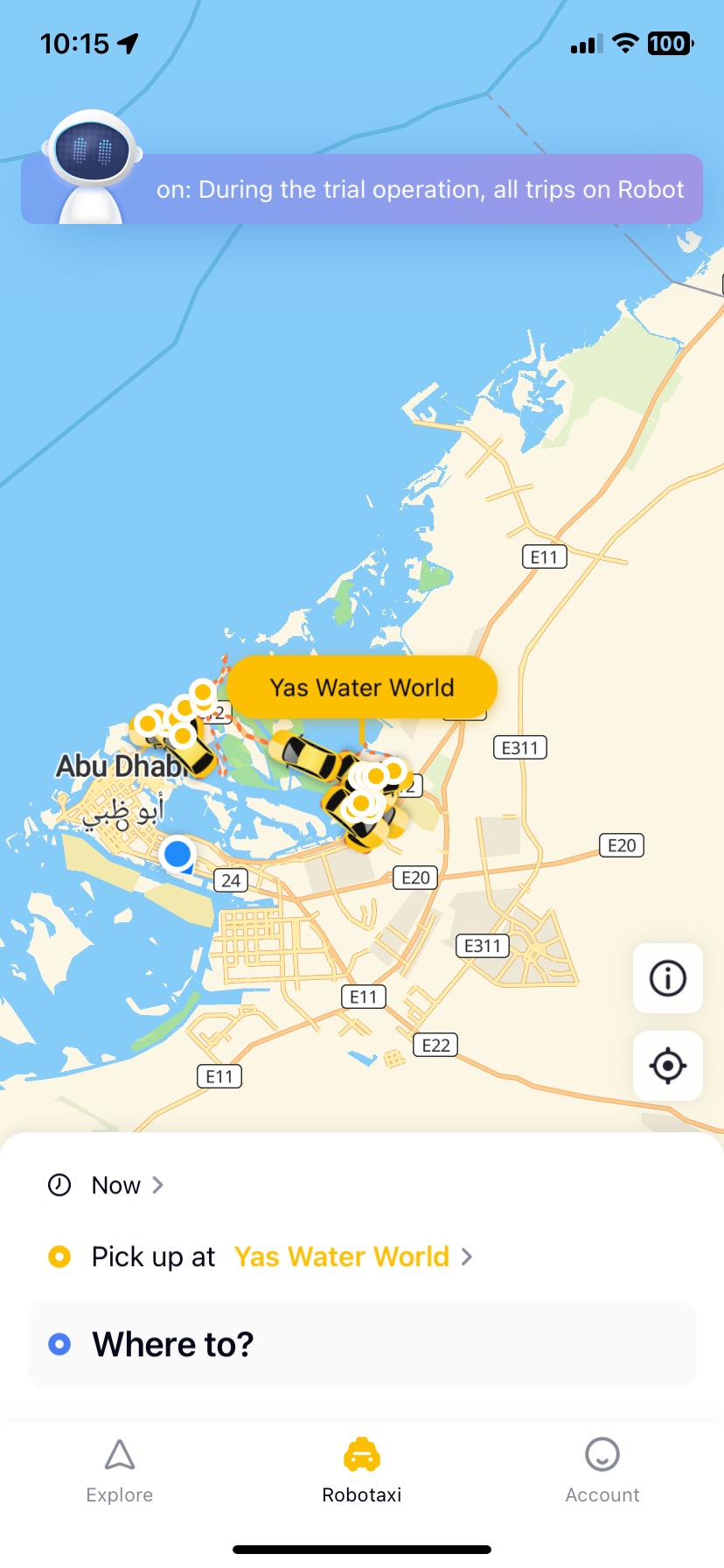Open the robot trial operation announcement banner
Image resolution: width=724 pixels, height=1568 pixels.
click(362, 189)
